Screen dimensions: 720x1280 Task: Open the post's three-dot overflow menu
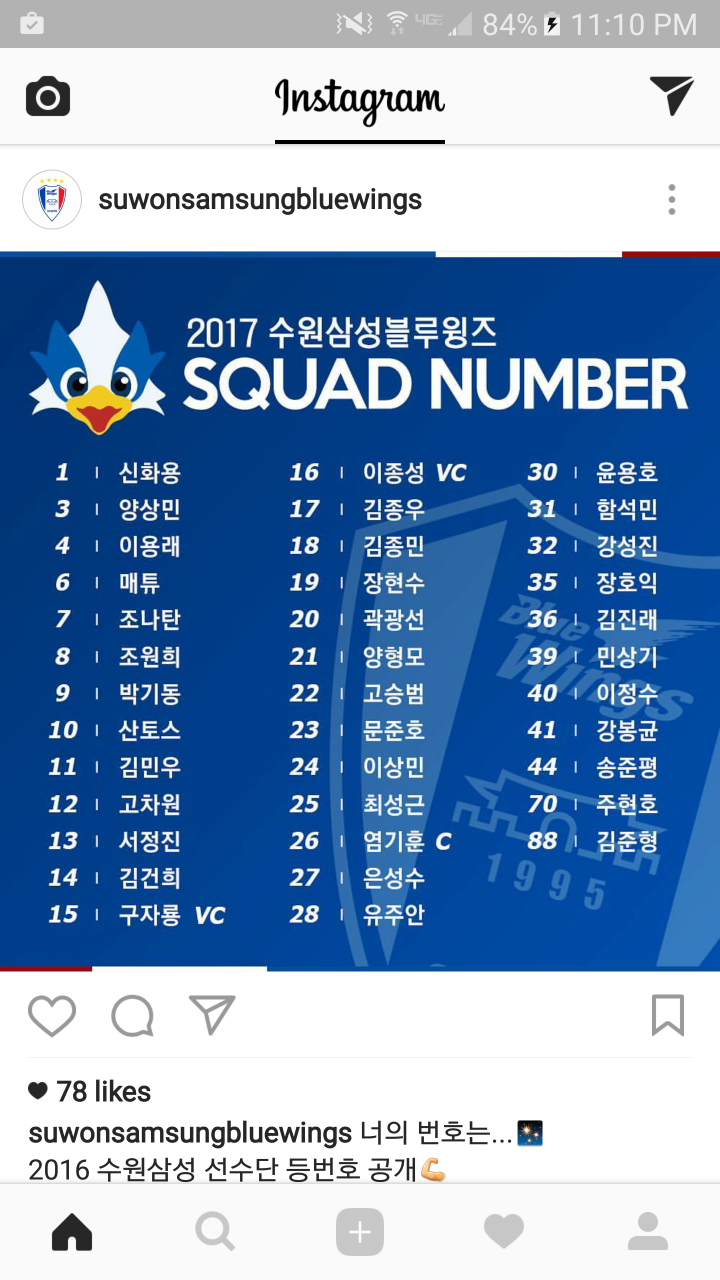672,200
